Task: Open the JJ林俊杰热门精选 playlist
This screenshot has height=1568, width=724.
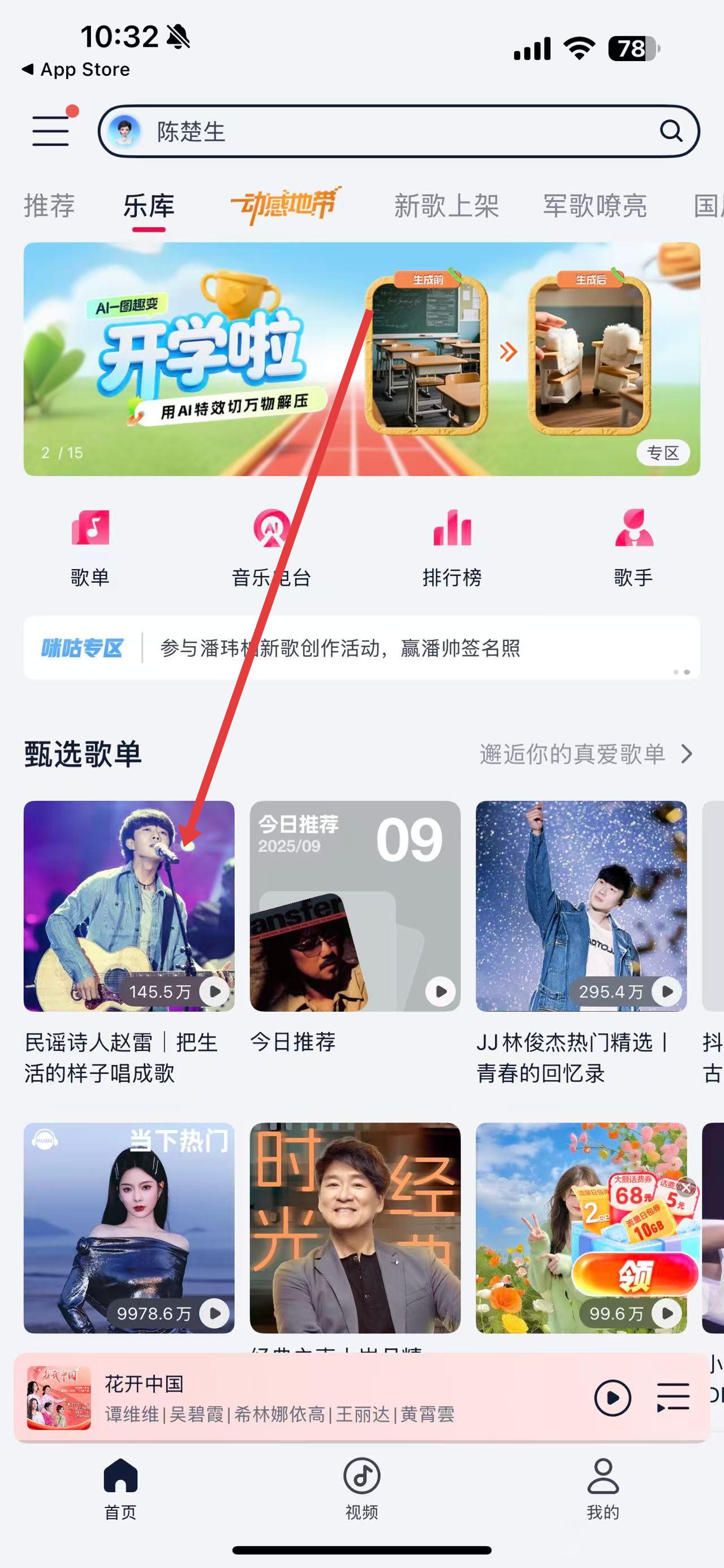Action: coord(581,906)
